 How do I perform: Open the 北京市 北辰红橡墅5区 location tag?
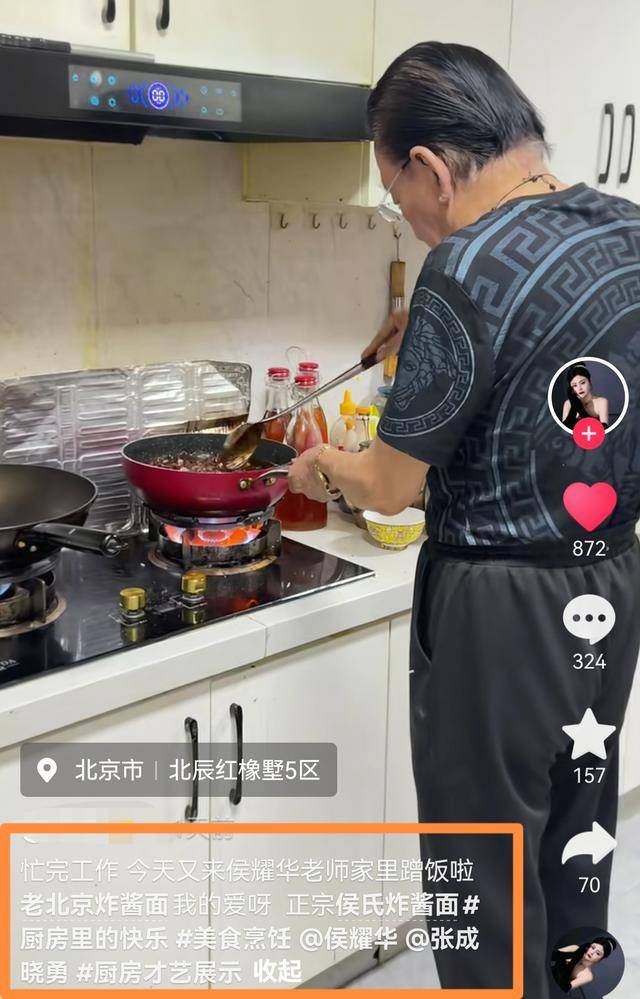(x=178, y=770)
